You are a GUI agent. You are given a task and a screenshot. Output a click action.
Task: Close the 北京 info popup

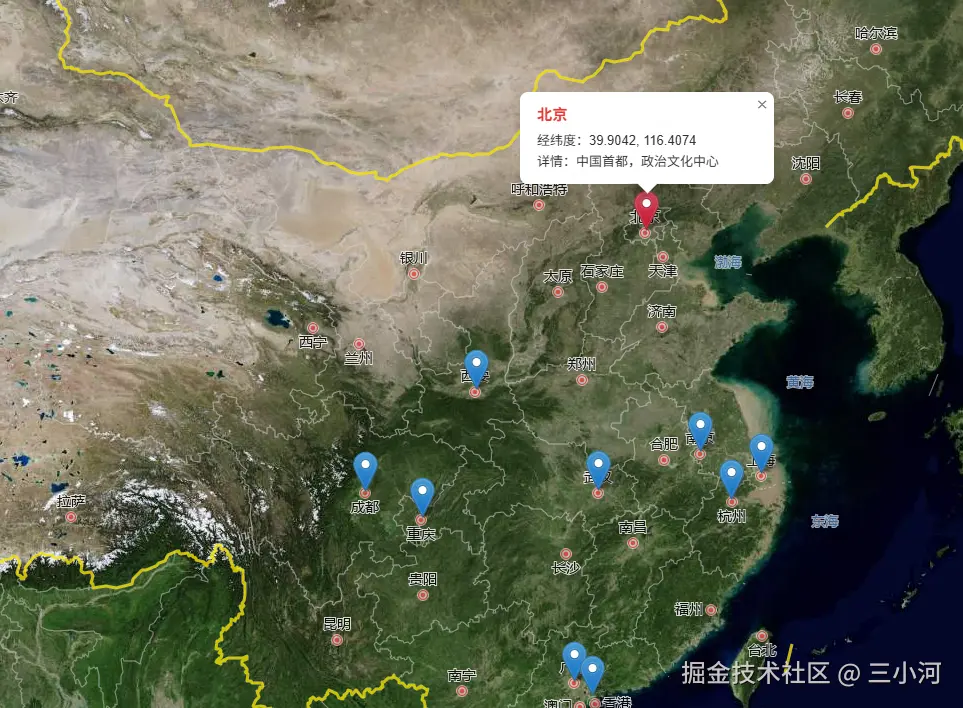coord(762,104)
